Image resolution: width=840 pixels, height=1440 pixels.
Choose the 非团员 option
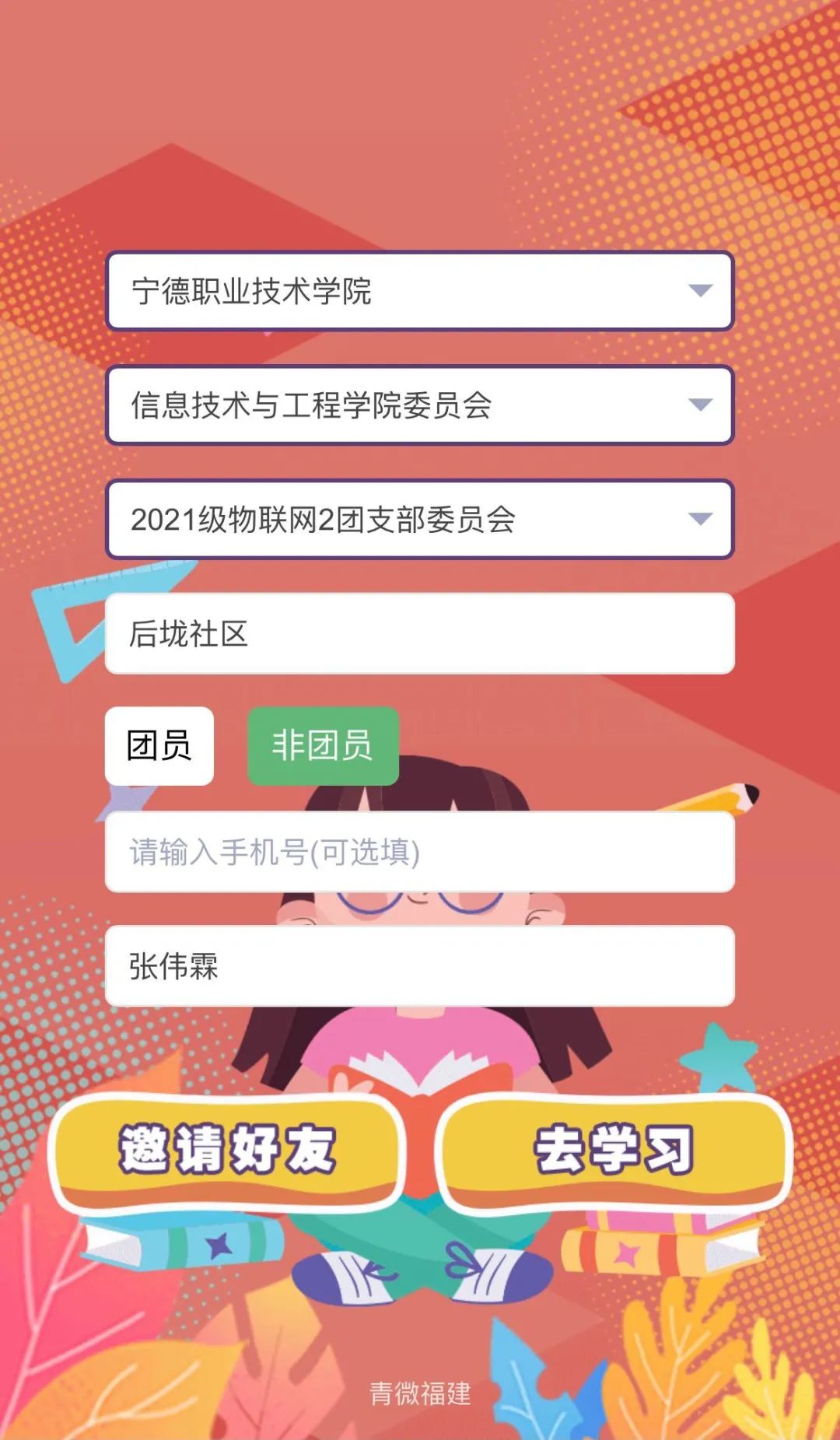(x=323, y=745)
